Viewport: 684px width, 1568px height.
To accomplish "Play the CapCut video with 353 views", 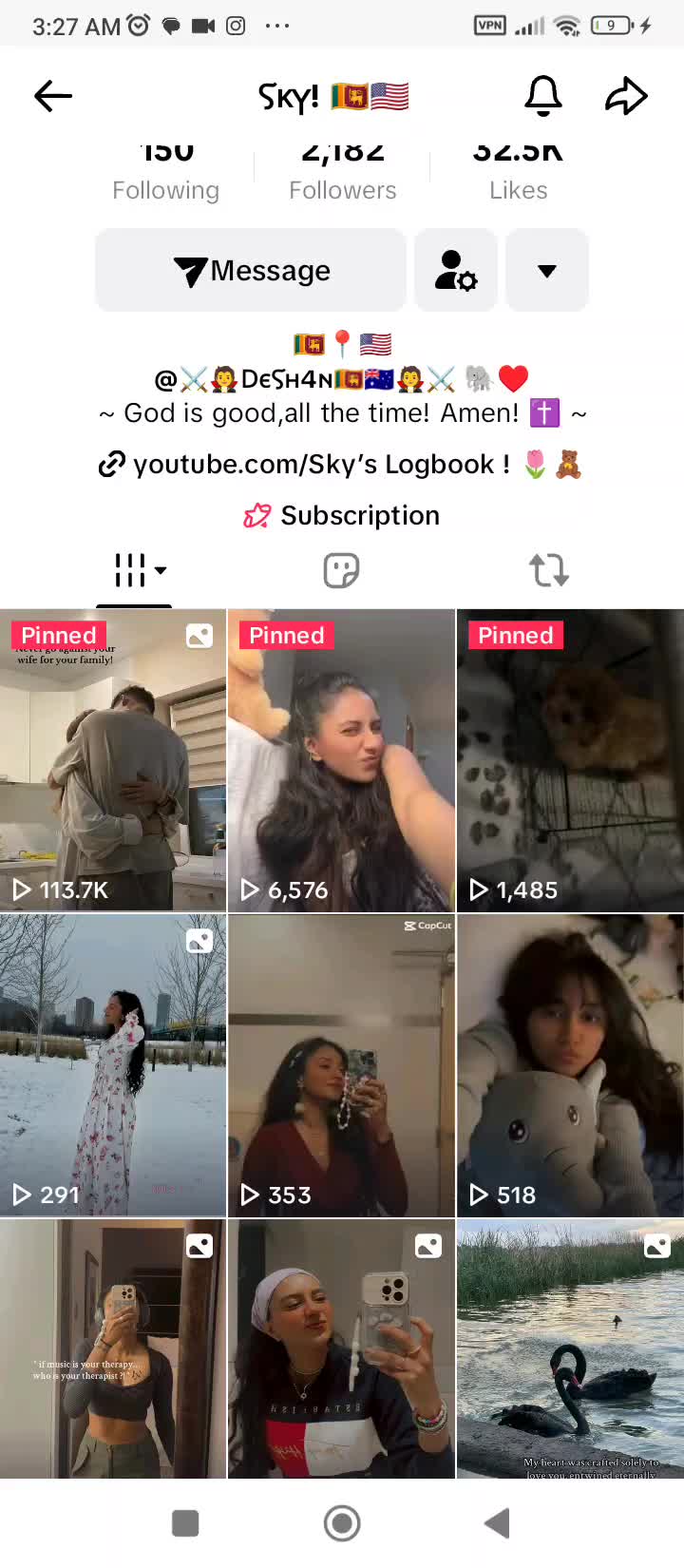I will 341,1064.
